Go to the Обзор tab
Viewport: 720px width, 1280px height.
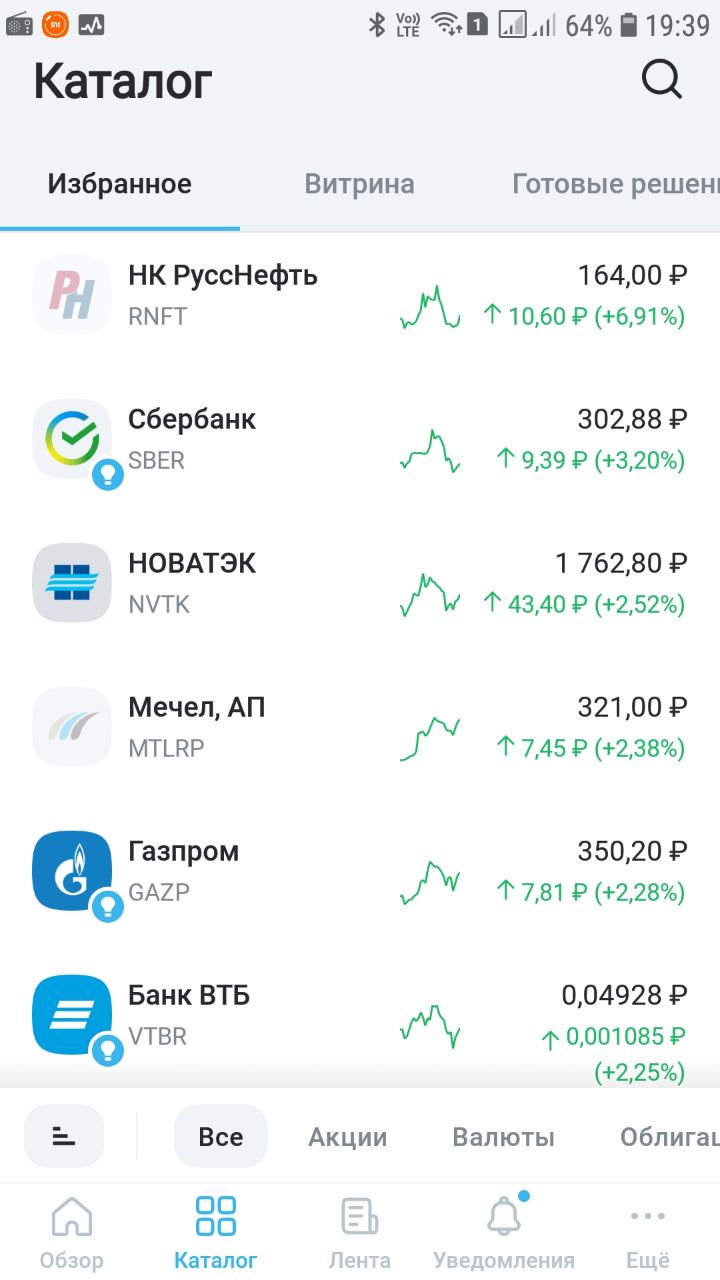(x=71, y=1232)
